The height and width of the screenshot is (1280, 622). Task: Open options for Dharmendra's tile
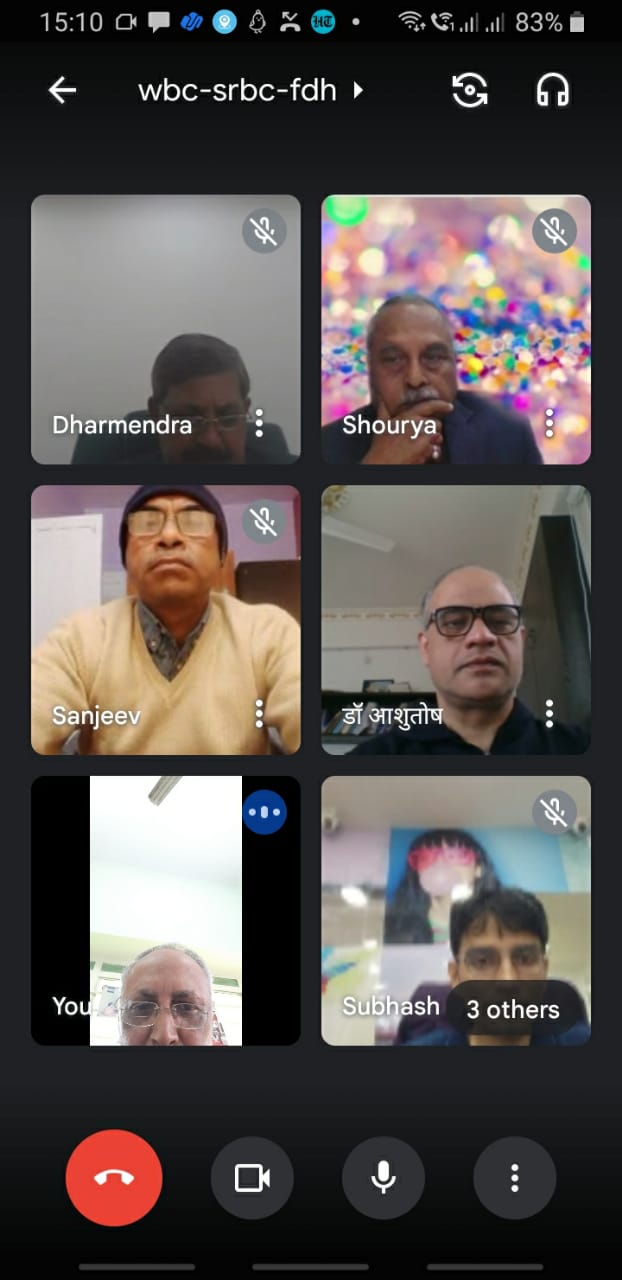259,423
